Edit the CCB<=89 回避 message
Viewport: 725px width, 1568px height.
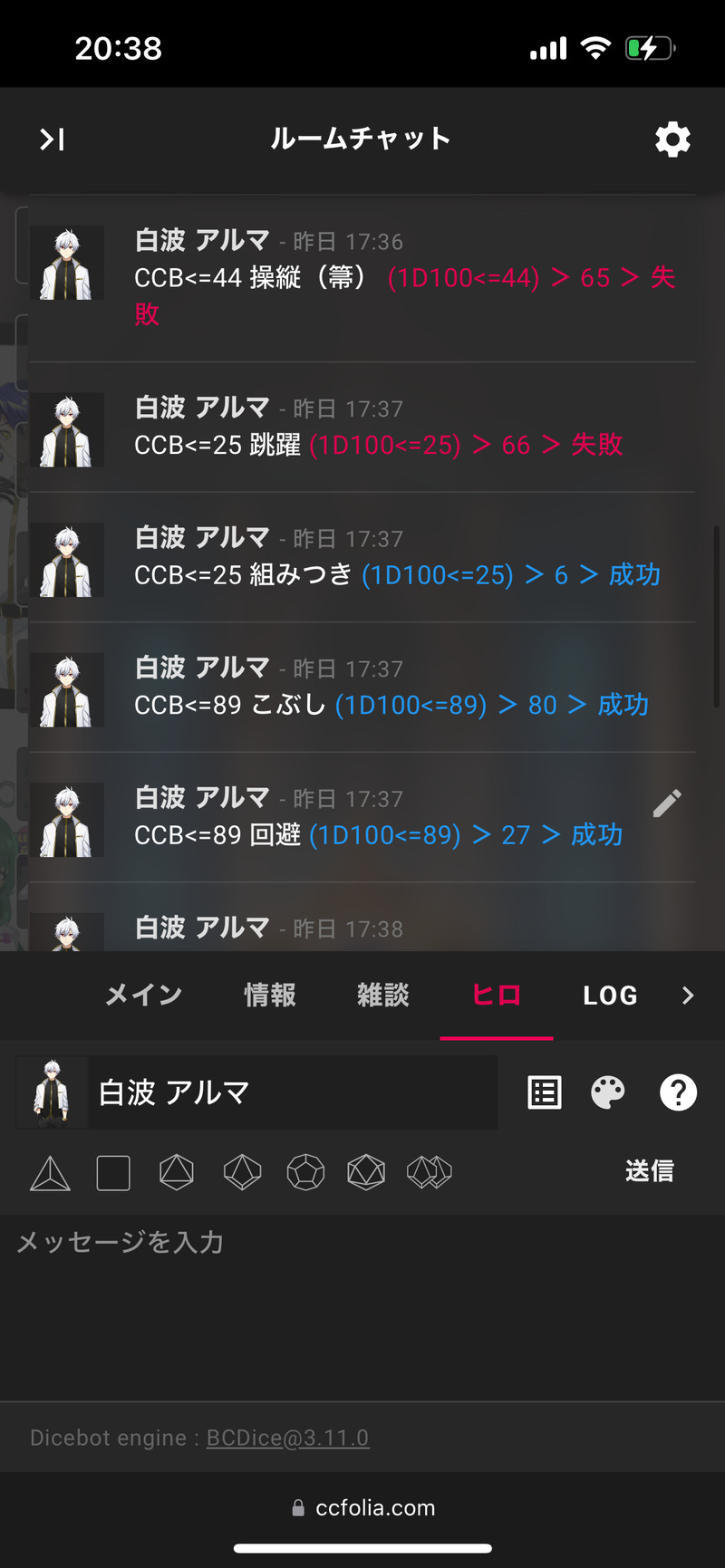[x=667, y=803]
